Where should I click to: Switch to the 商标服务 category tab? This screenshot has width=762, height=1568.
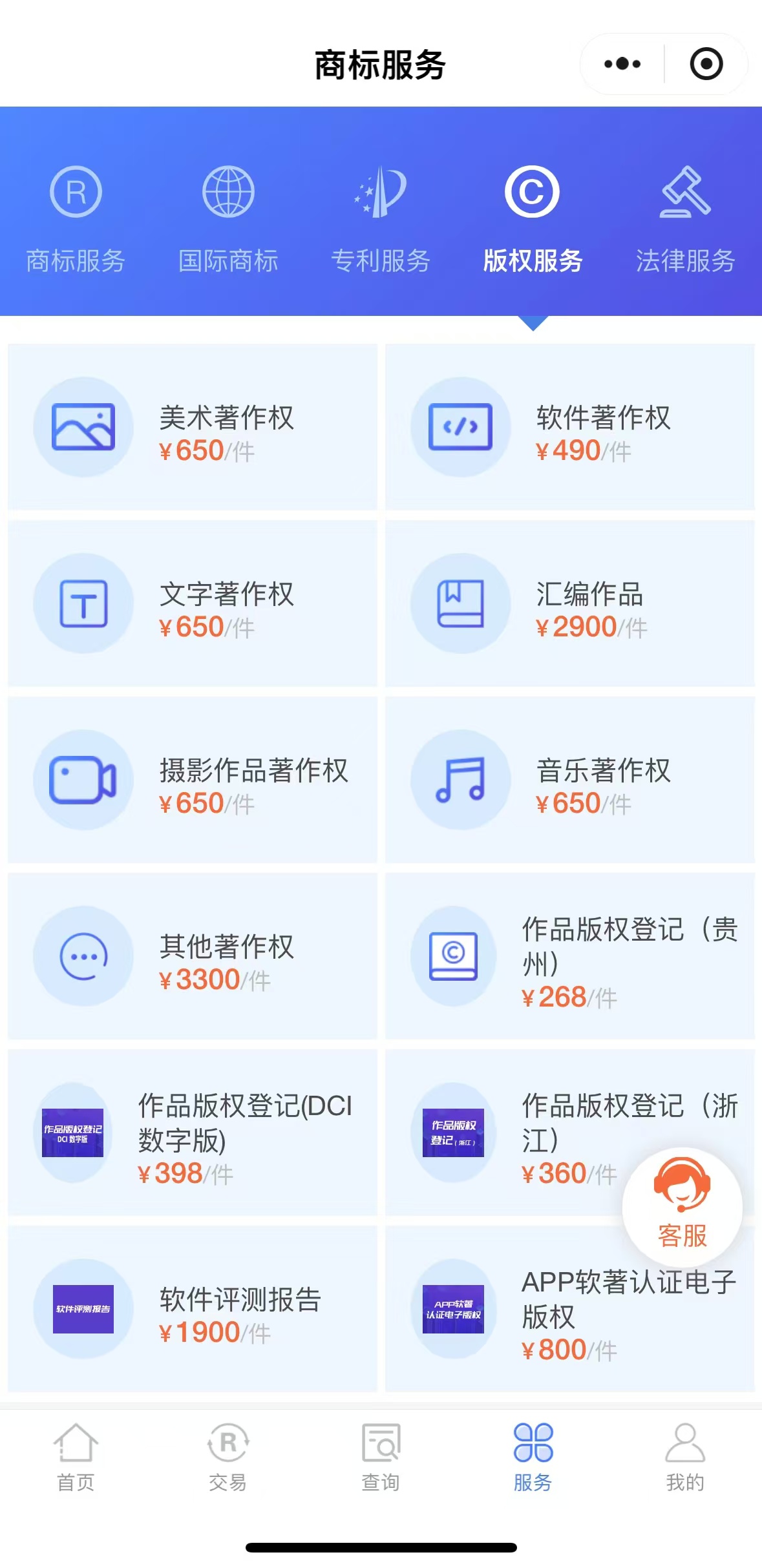click(76, 220)
